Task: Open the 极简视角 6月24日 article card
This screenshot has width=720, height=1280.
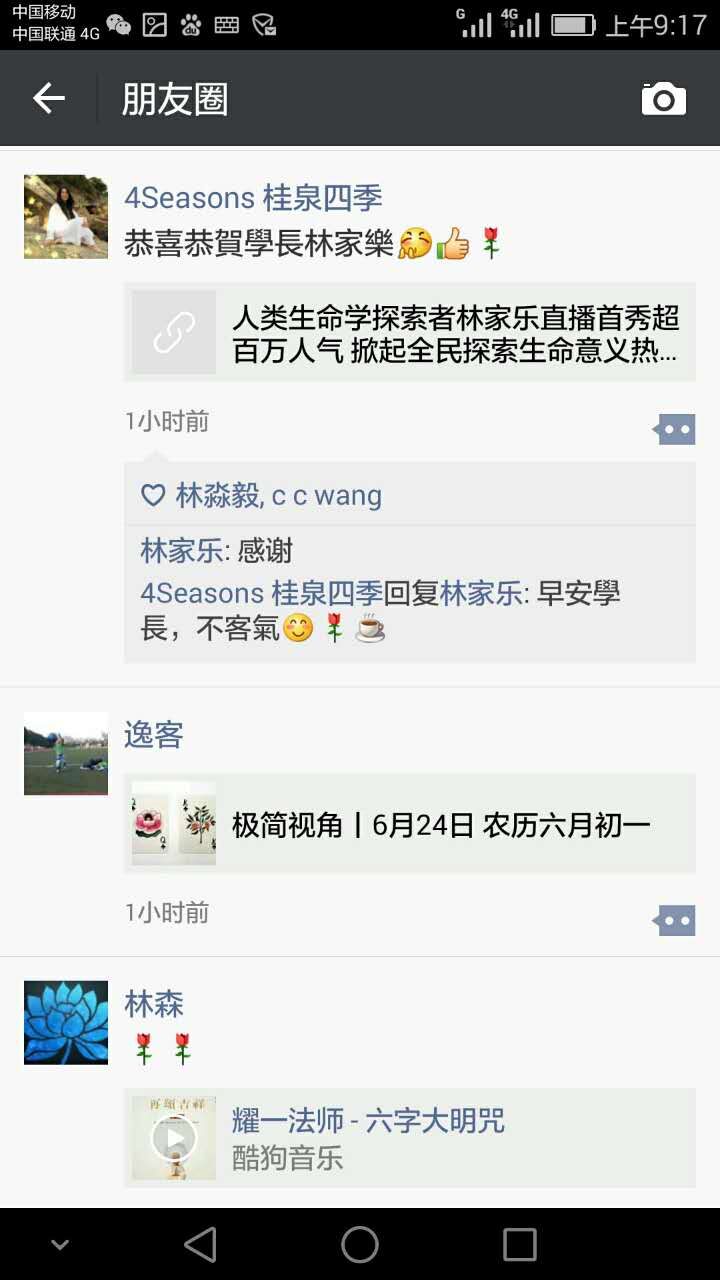Action: tap(410, 824)
